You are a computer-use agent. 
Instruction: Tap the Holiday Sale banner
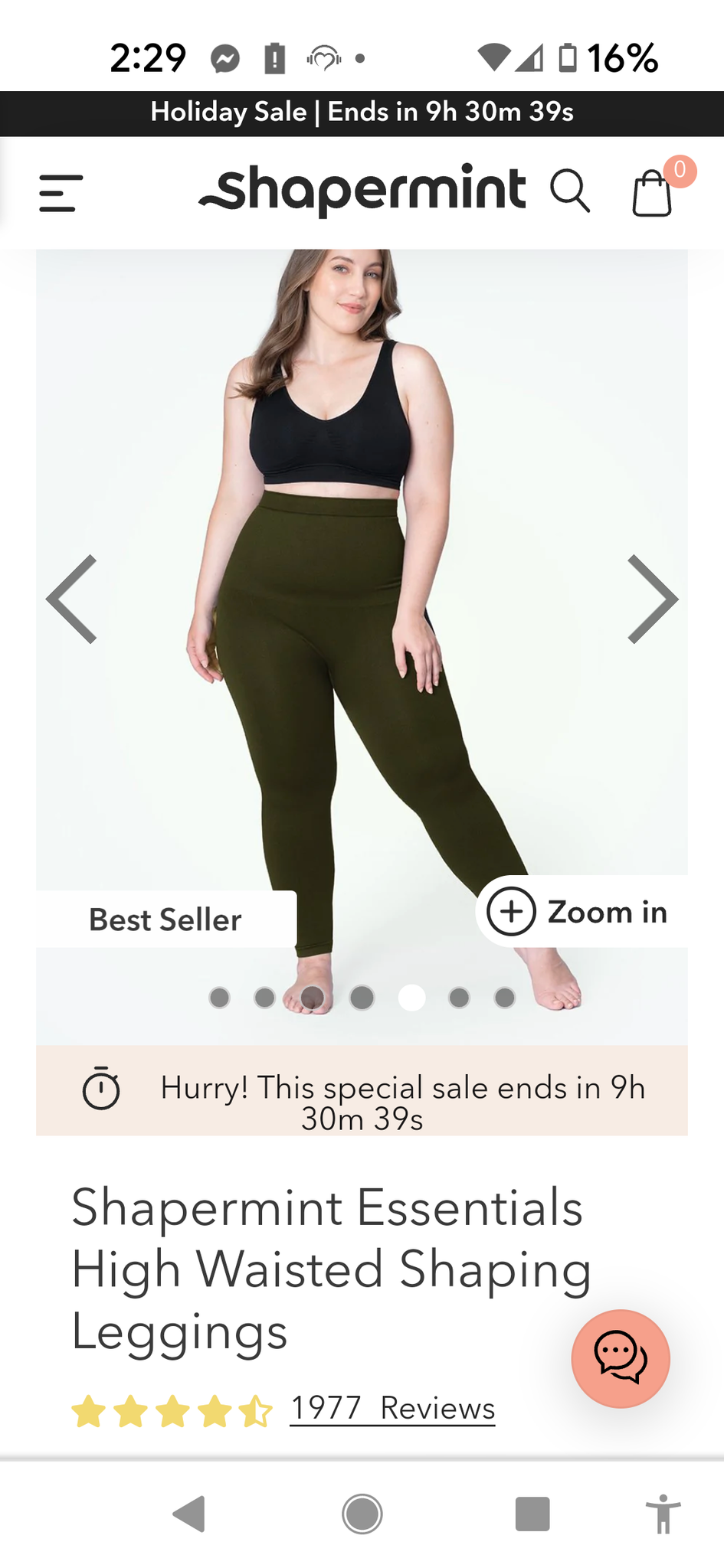362,113
